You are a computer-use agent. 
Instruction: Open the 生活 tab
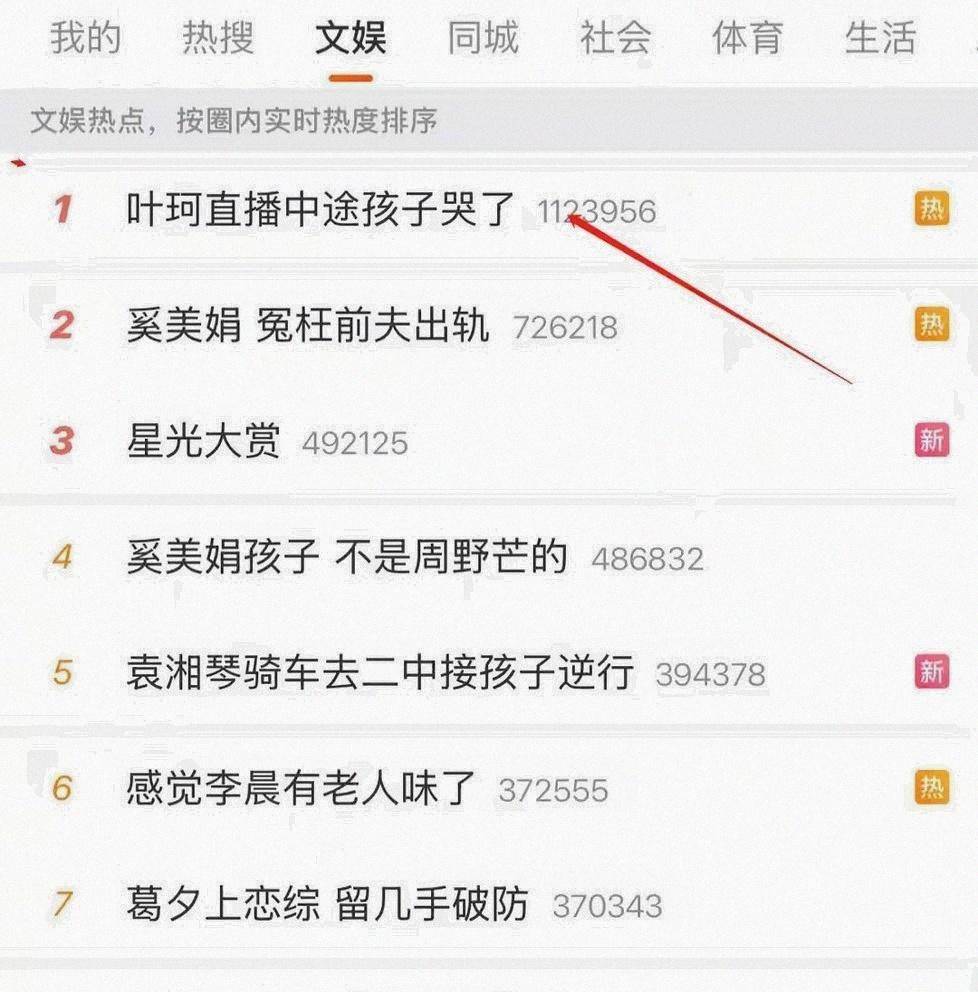(880, 39)
